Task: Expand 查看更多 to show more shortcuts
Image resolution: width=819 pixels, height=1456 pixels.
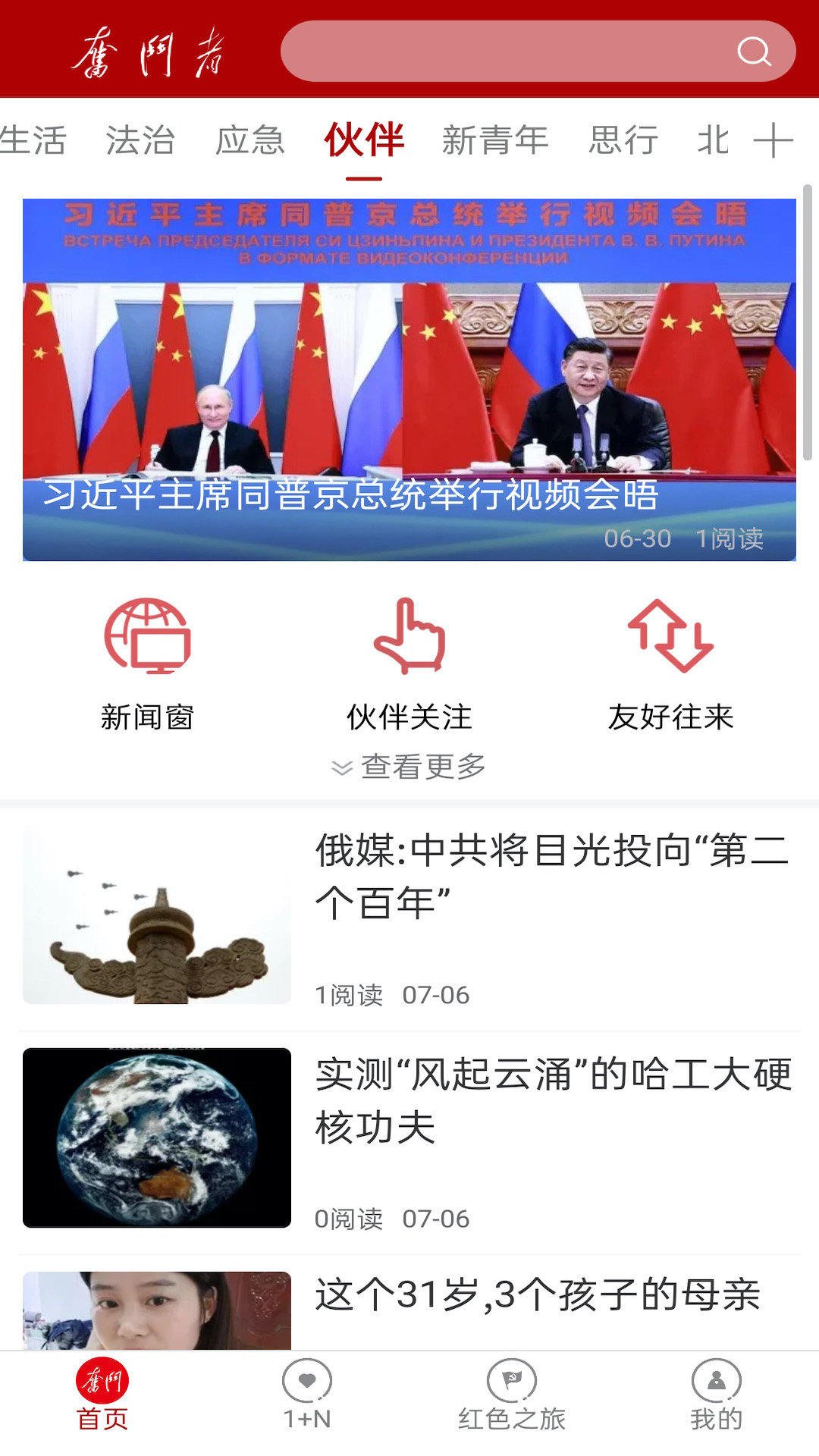Action: click(x=409, y=767)
